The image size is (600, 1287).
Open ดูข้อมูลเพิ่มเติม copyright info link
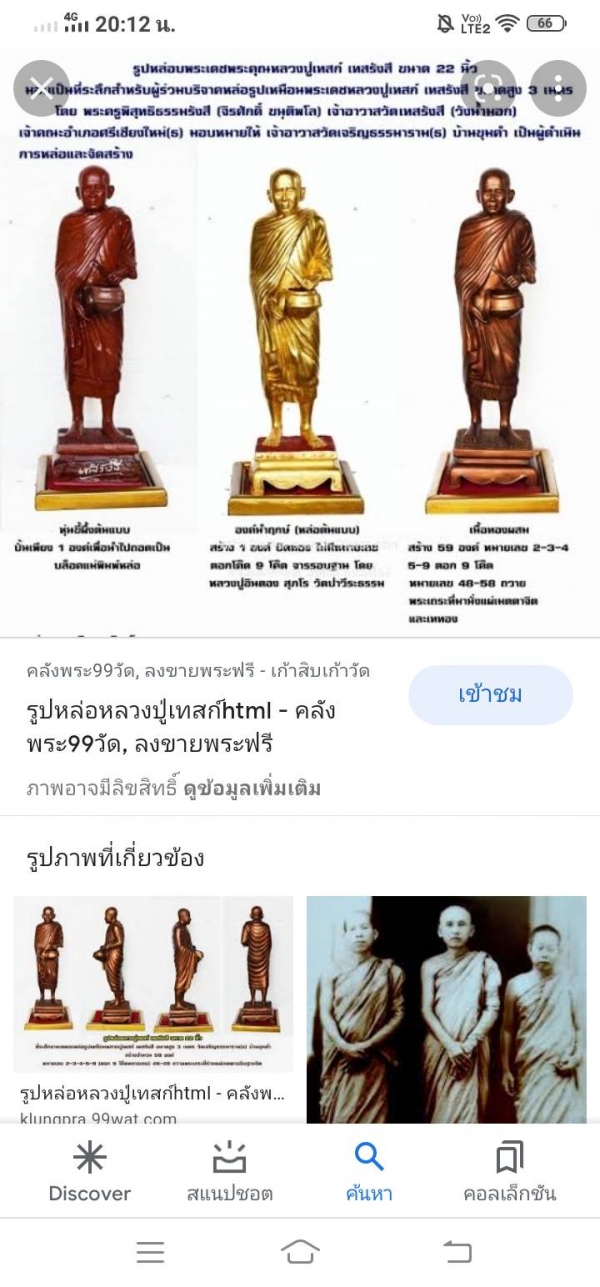pos(251,788)
